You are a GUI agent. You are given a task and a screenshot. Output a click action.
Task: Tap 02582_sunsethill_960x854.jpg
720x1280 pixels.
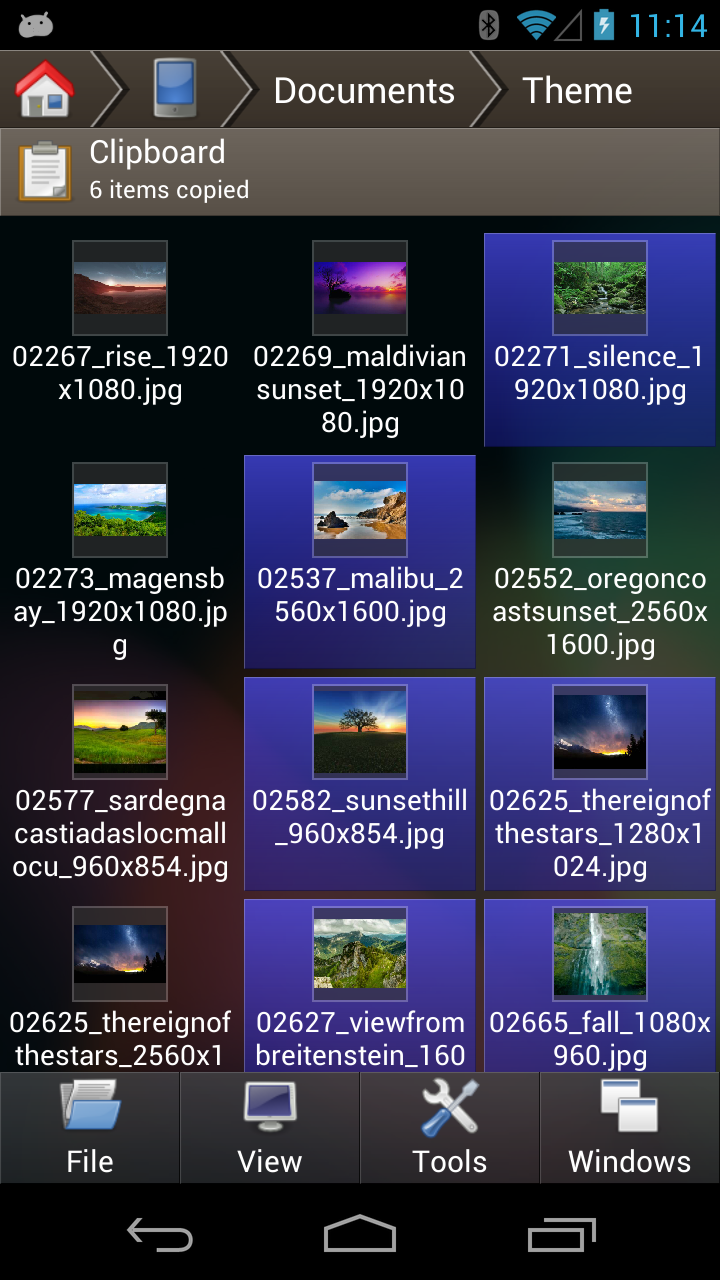[360, 734]
